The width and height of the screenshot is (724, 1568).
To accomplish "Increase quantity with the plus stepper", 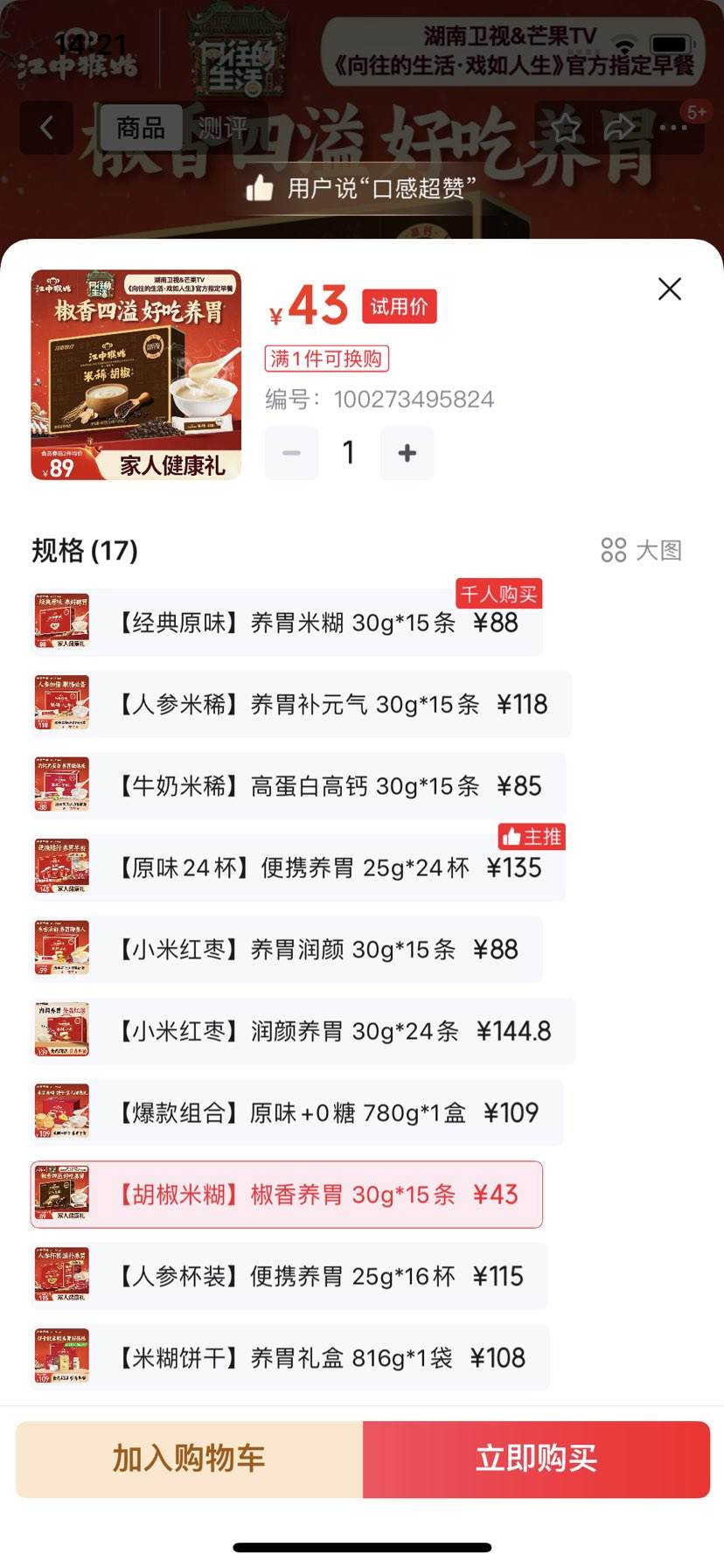I will pos(406,453).
